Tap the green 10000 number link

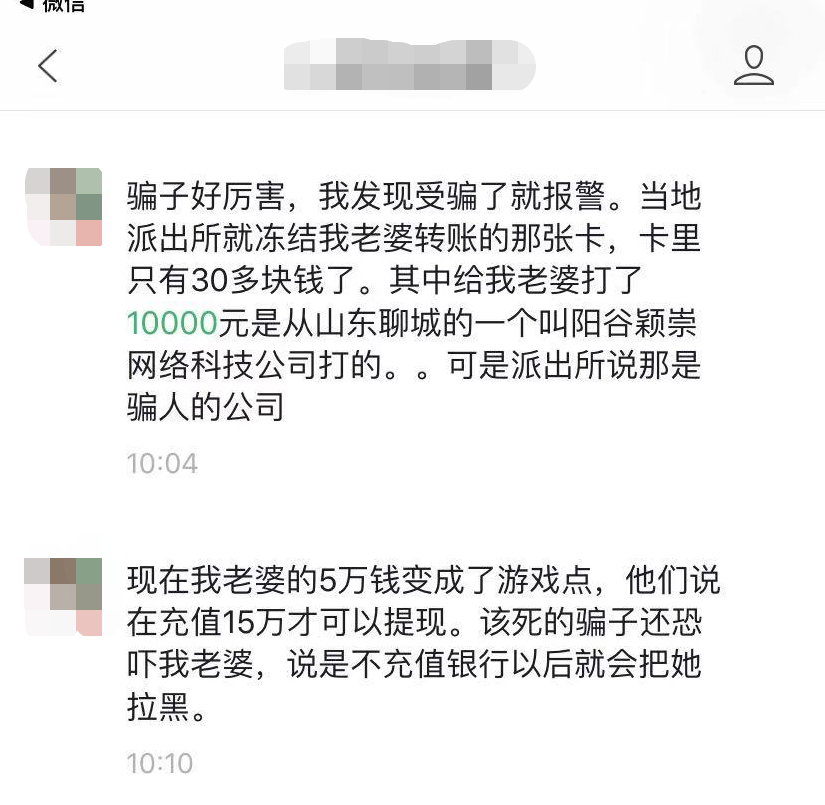click(172, 321)
